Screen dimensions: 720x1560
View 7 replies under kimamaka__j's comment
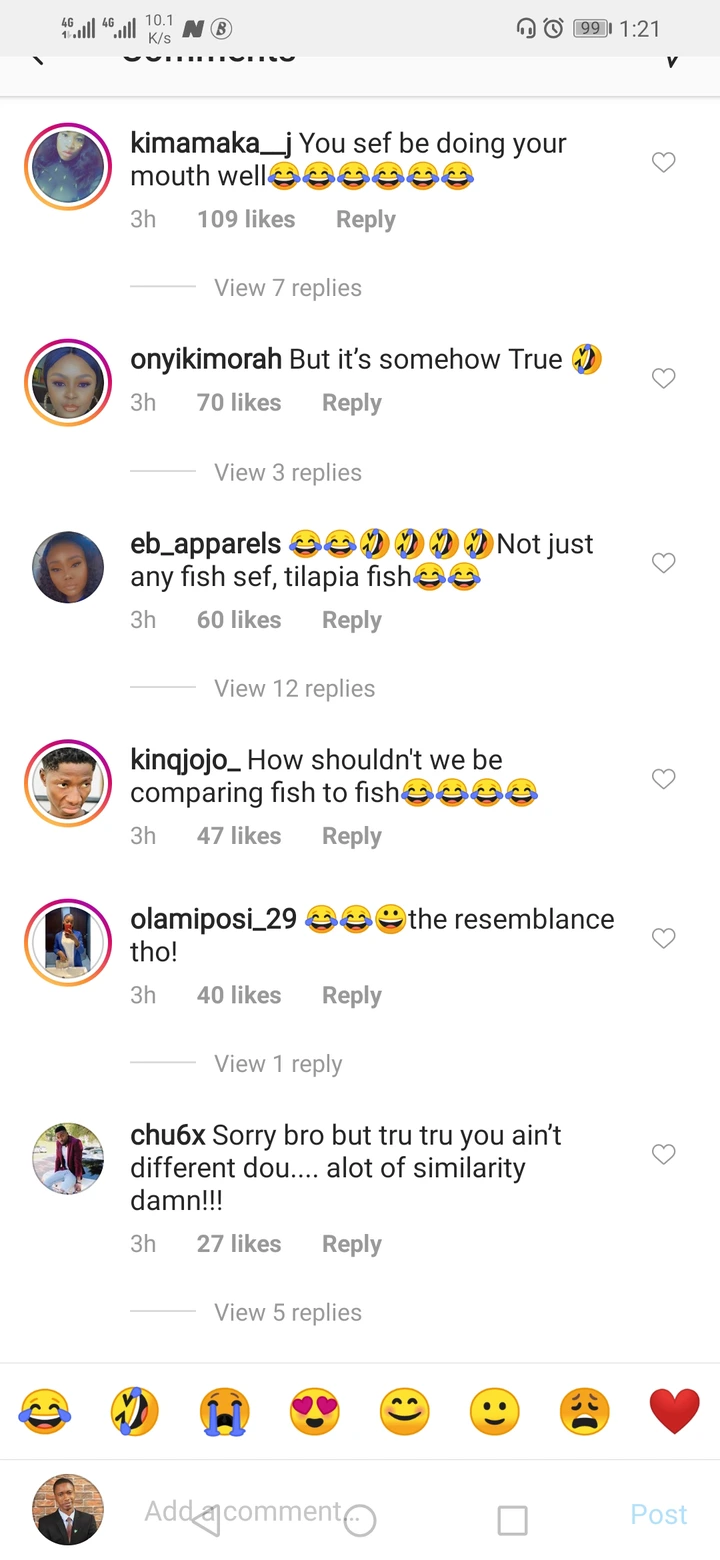click(288, 288)
